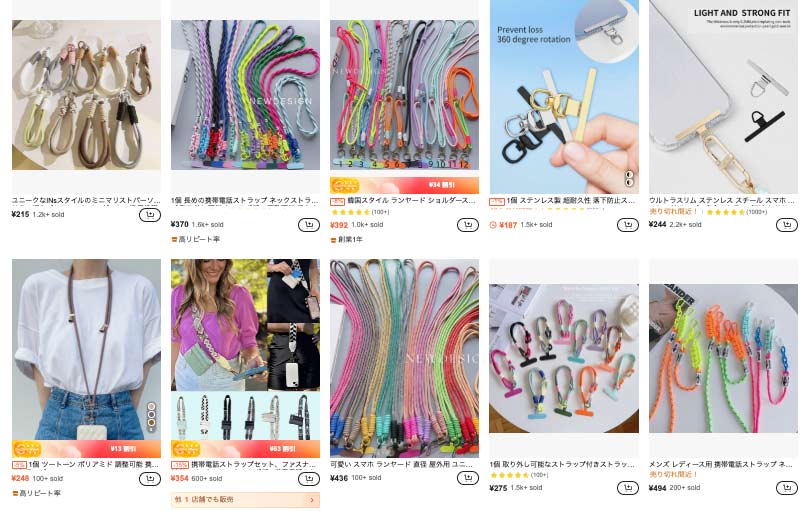805x511 pixels.
Task: Add the ¥370 neck strap to cart
Action: click(308, 225)
